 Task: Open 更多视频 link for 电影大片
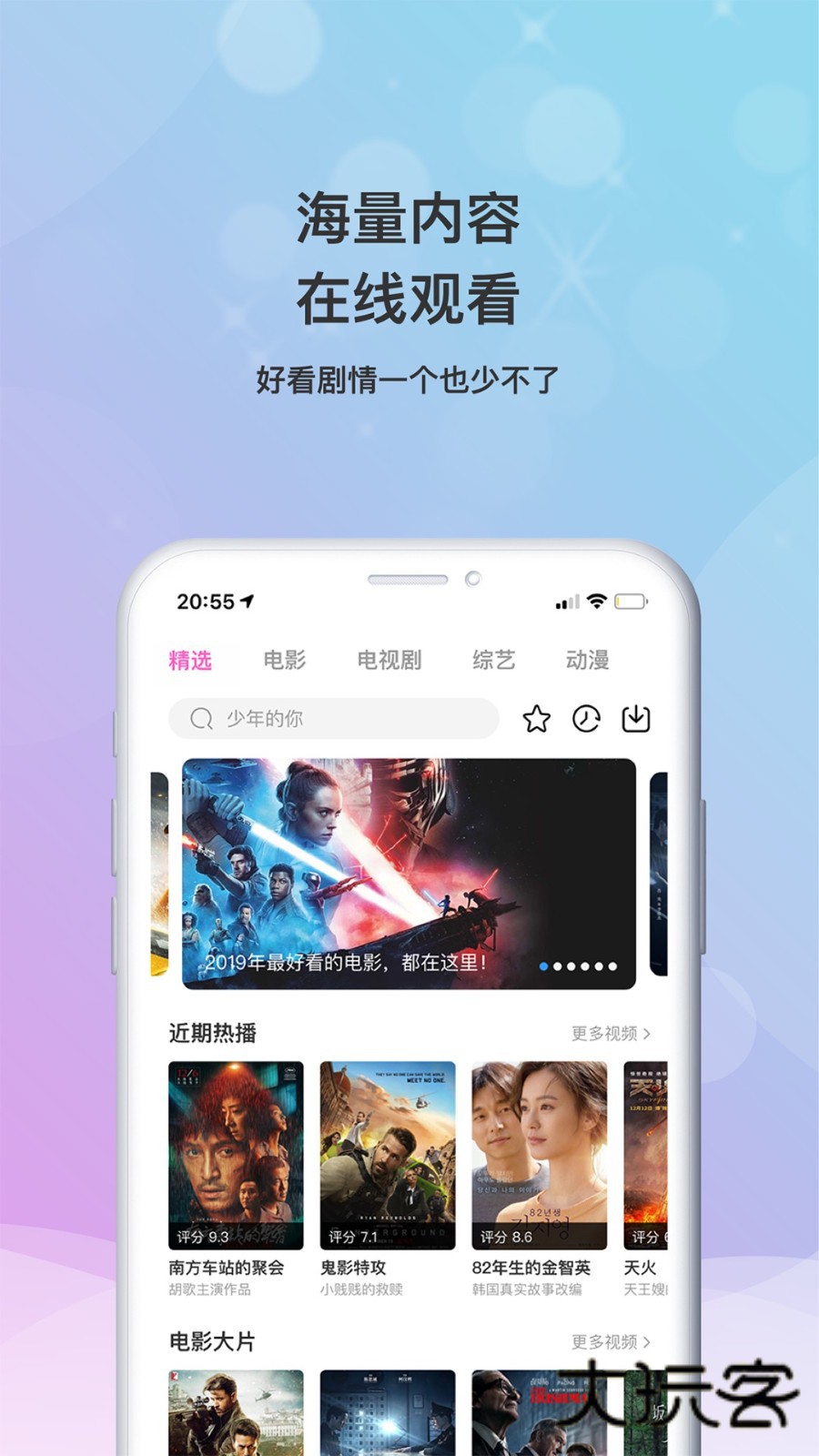pos(603,1340)
